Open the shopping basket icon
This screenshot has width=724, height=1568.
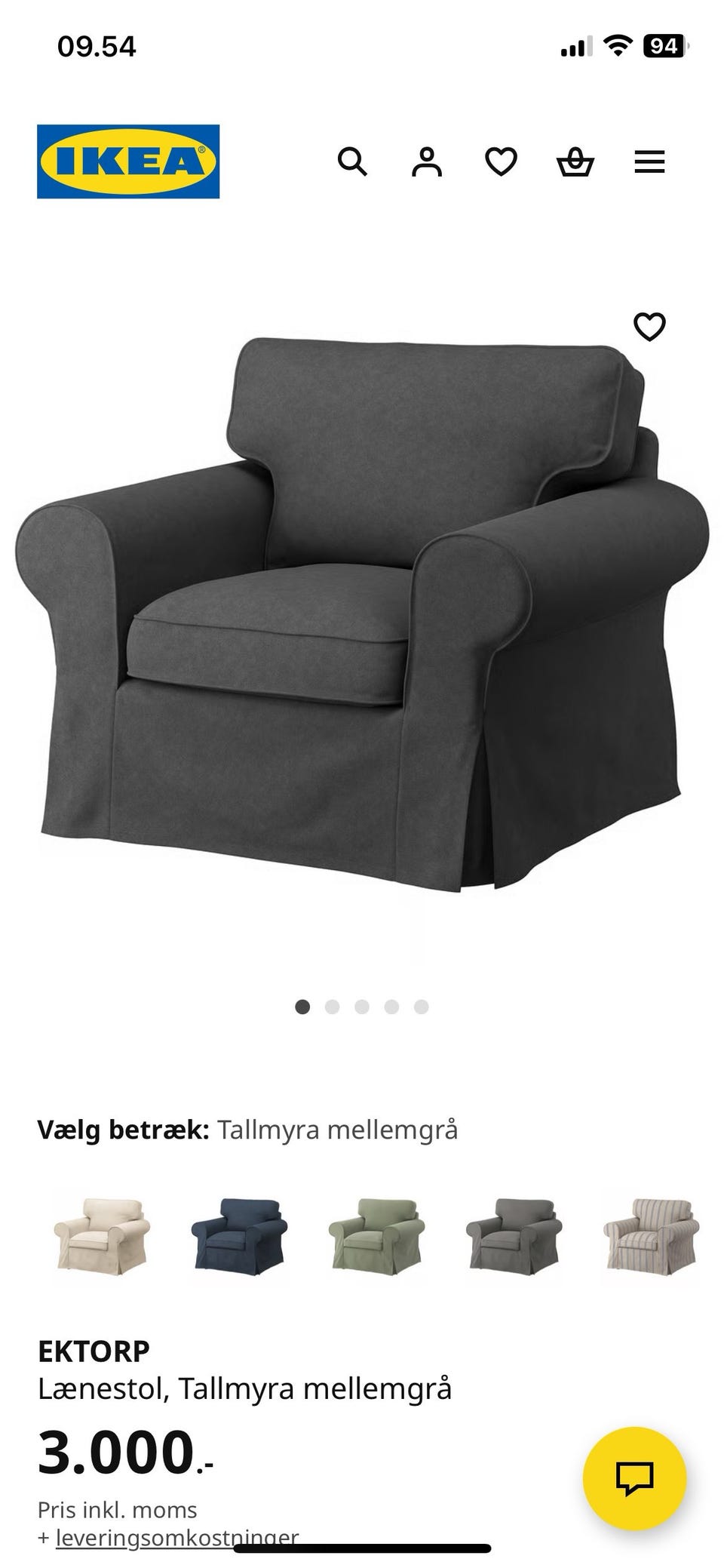click(x=575, y=161)
